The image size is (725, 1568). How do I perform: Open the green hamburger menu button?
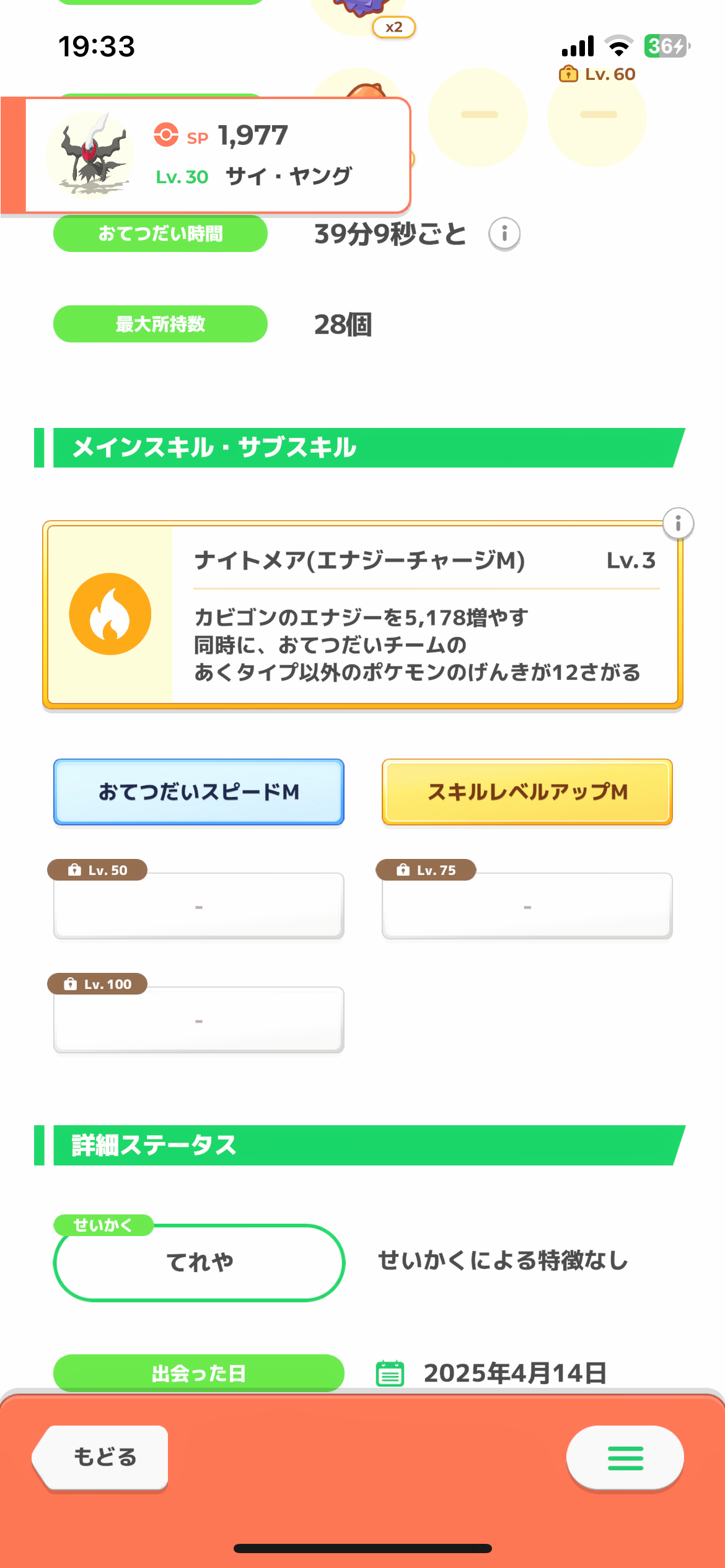tap(625, 1458)
